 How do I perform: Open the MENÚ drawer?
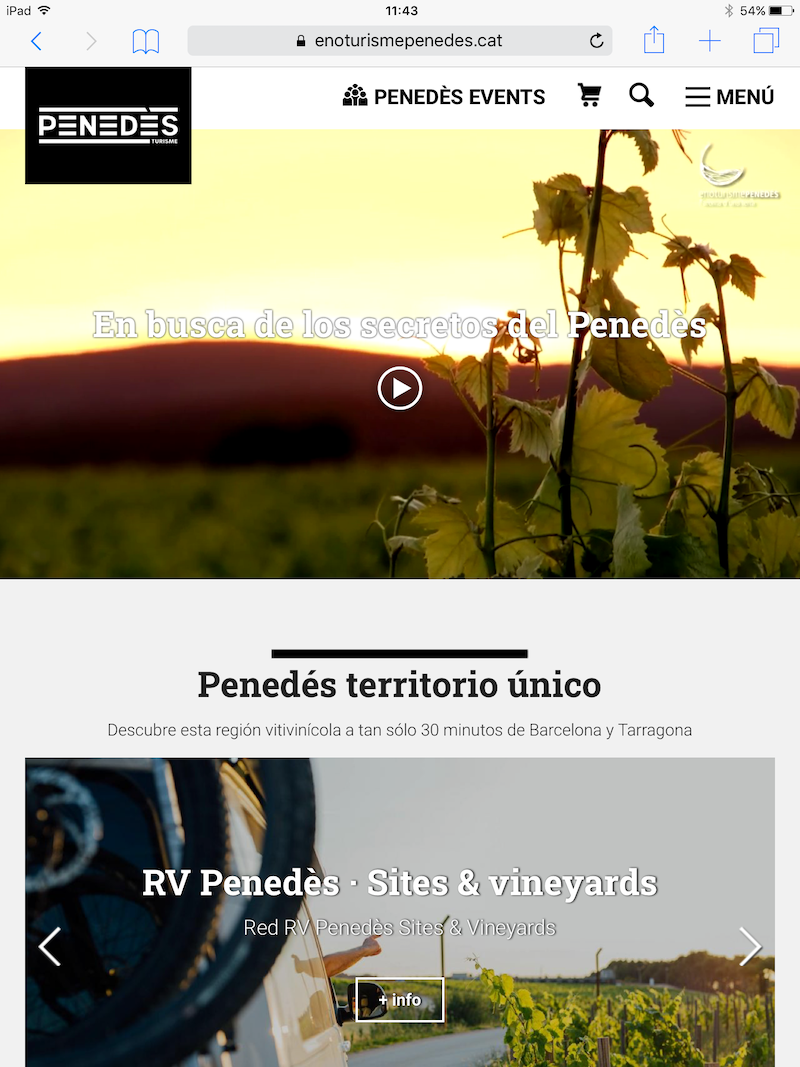pos(730,97)
